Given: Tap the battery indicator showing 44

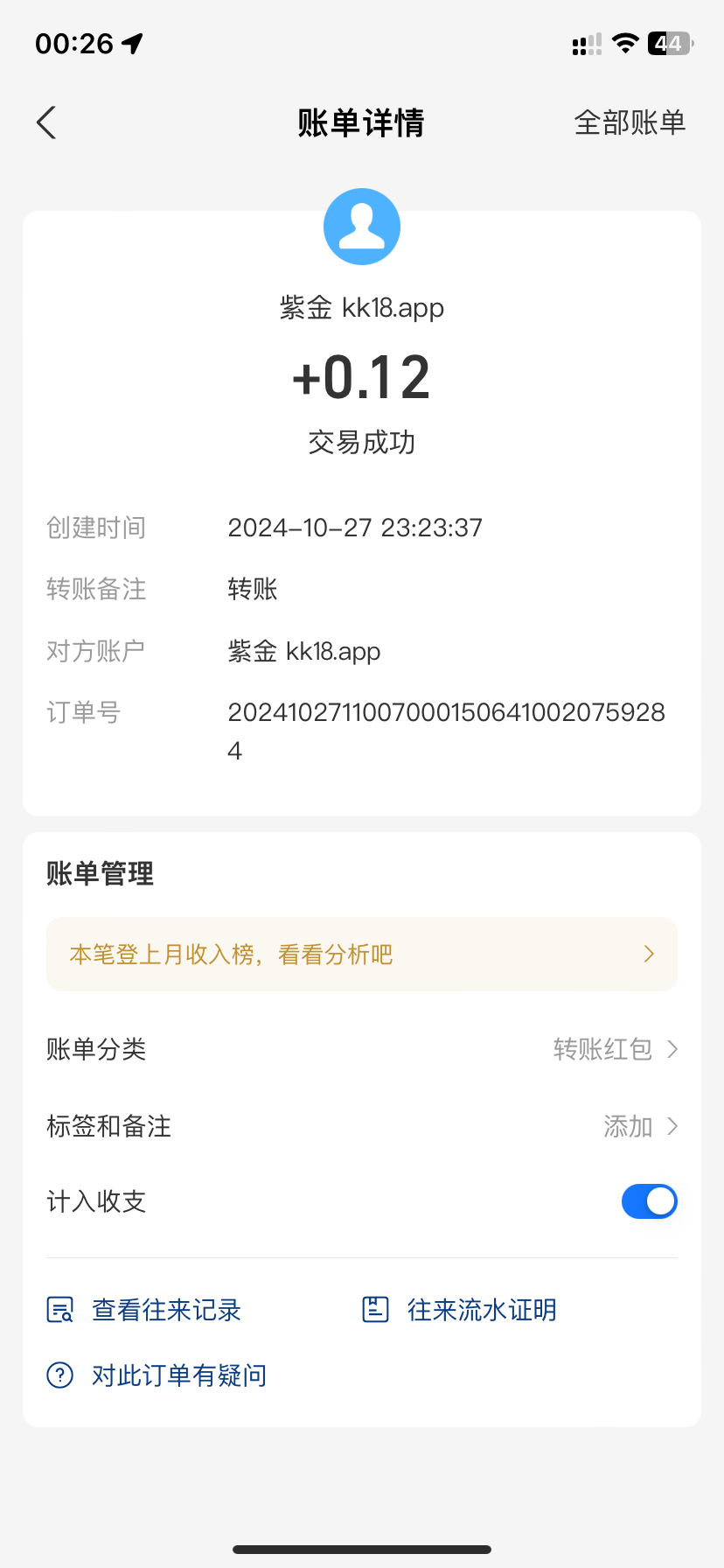Looking at the screenshot, I should click(669, 43).
